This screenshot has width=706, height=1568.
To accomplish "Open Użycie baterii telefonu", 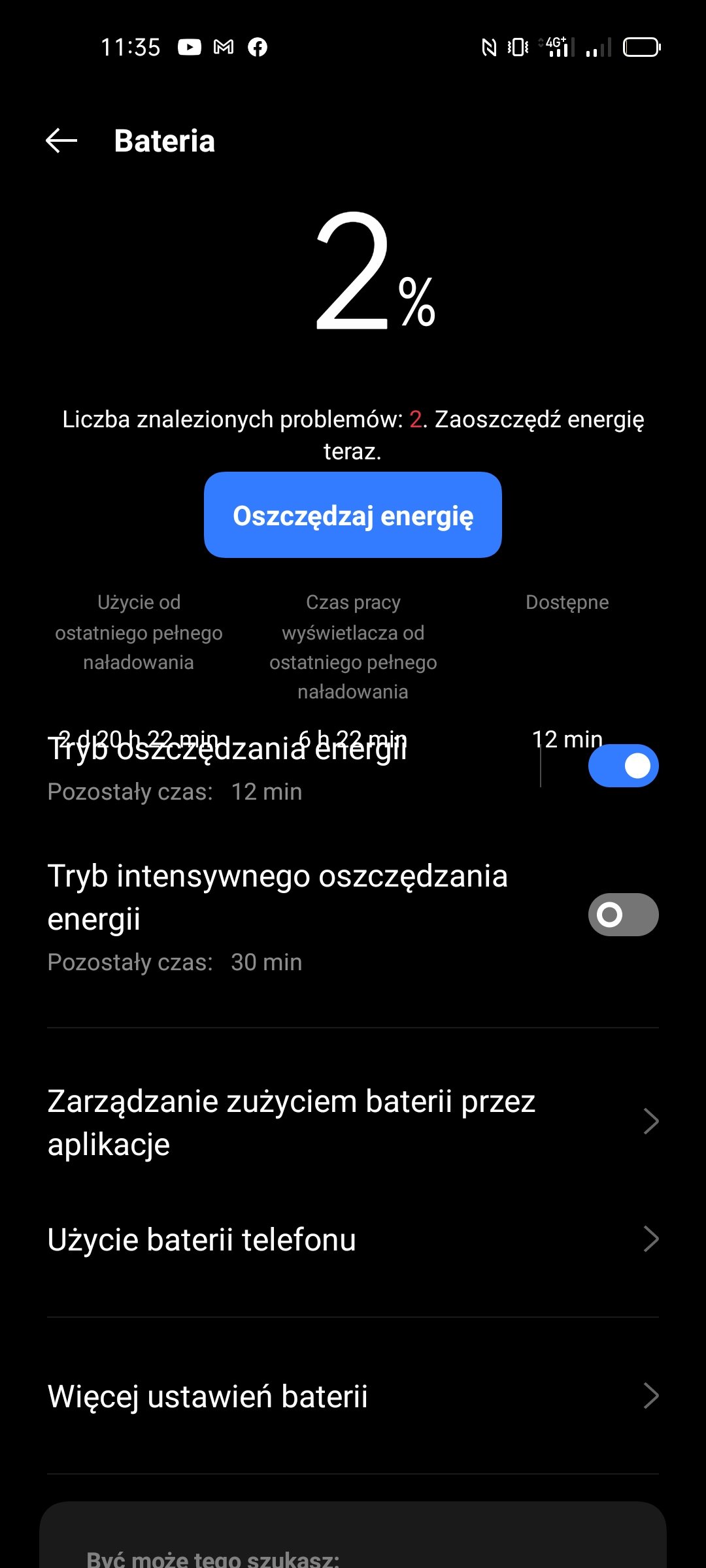I will click(x=353, y=1239).
